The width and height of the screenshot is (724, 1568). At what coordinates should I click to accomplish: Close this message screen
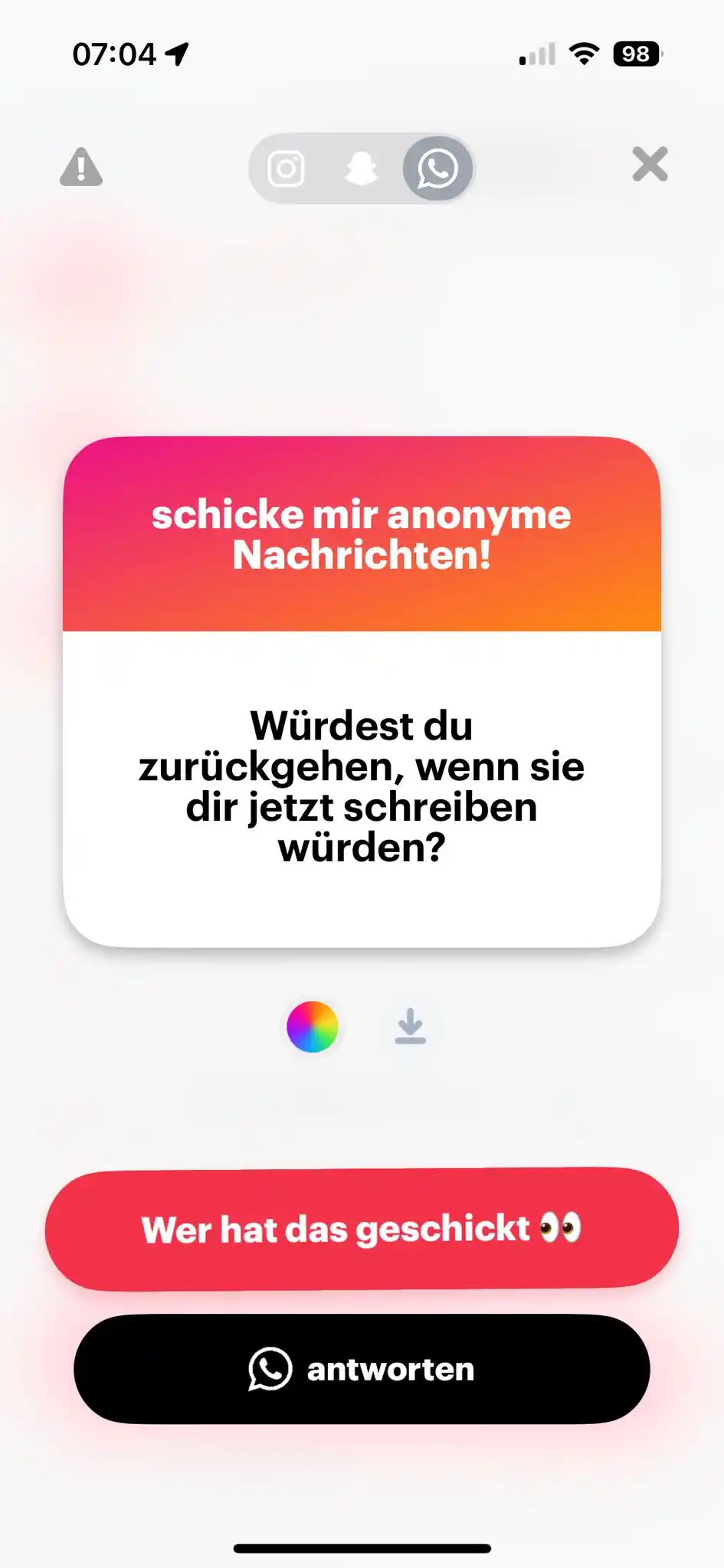tap(650, 164)
